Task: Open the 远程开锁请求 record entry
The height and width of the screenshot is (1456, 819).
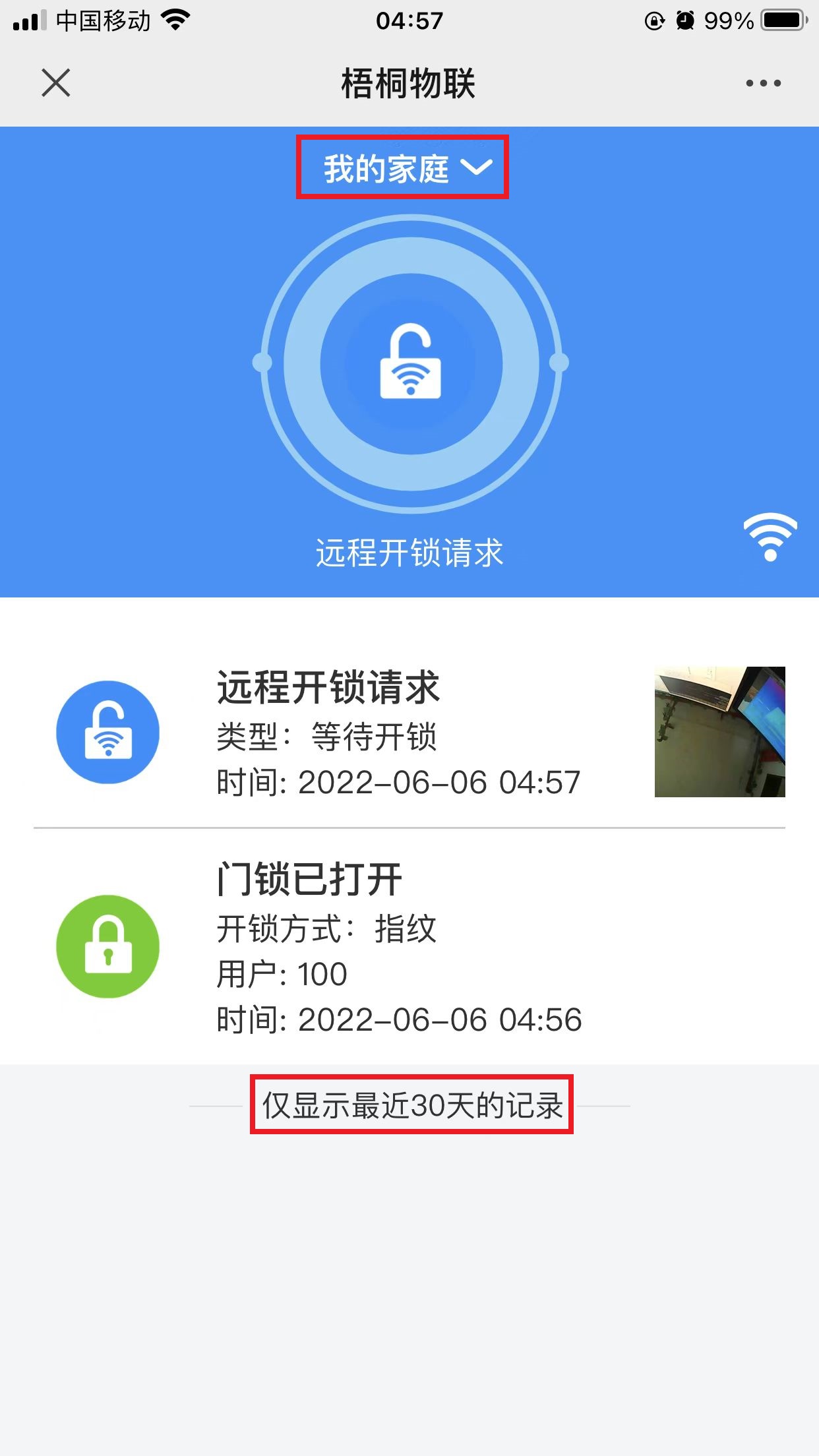Action: pyautogui.click(x=396, y=733)
